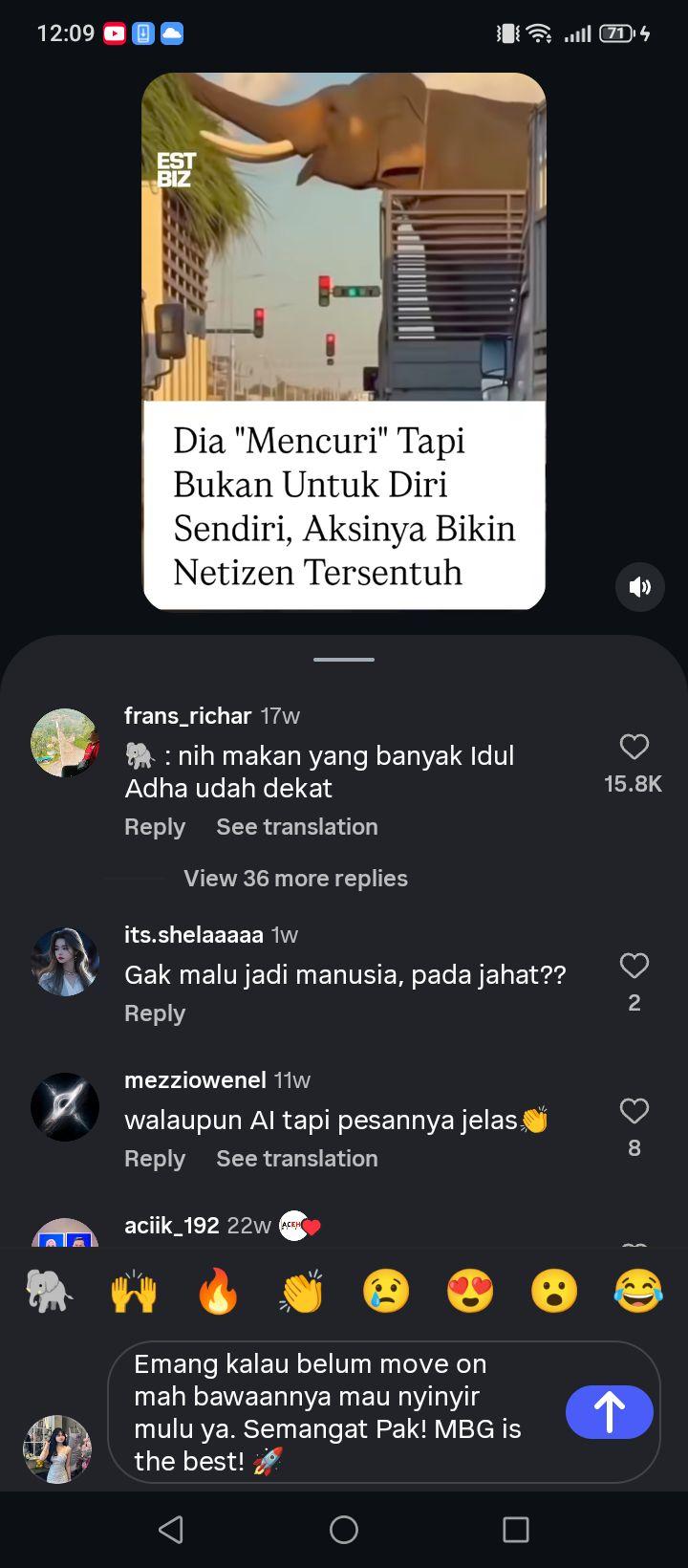The width and height of the screenshot is (688, 1568).
Task: Like its.shelaaaaa's comment
Action: (634, 966)
